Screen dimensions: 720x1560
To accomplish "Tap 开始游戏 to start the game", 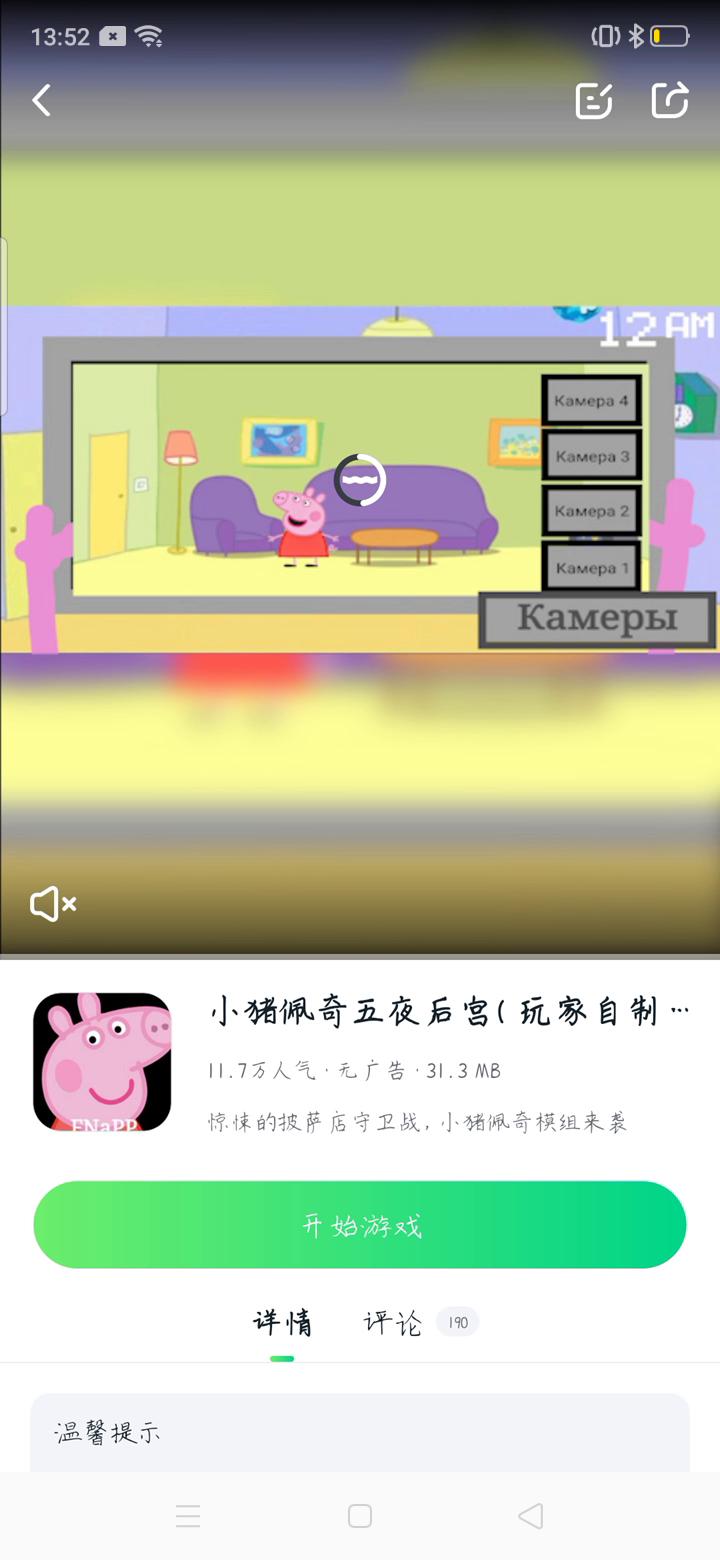I will click(x=360, y=1225).
